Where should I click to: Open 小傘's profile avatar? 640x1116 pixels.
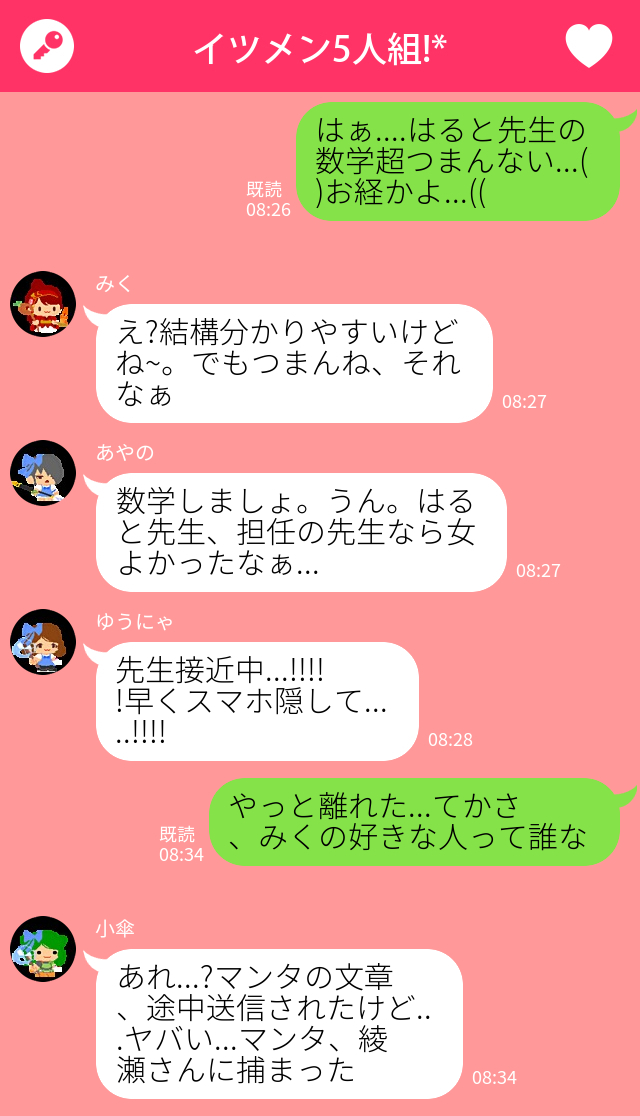tap(43, 949)
